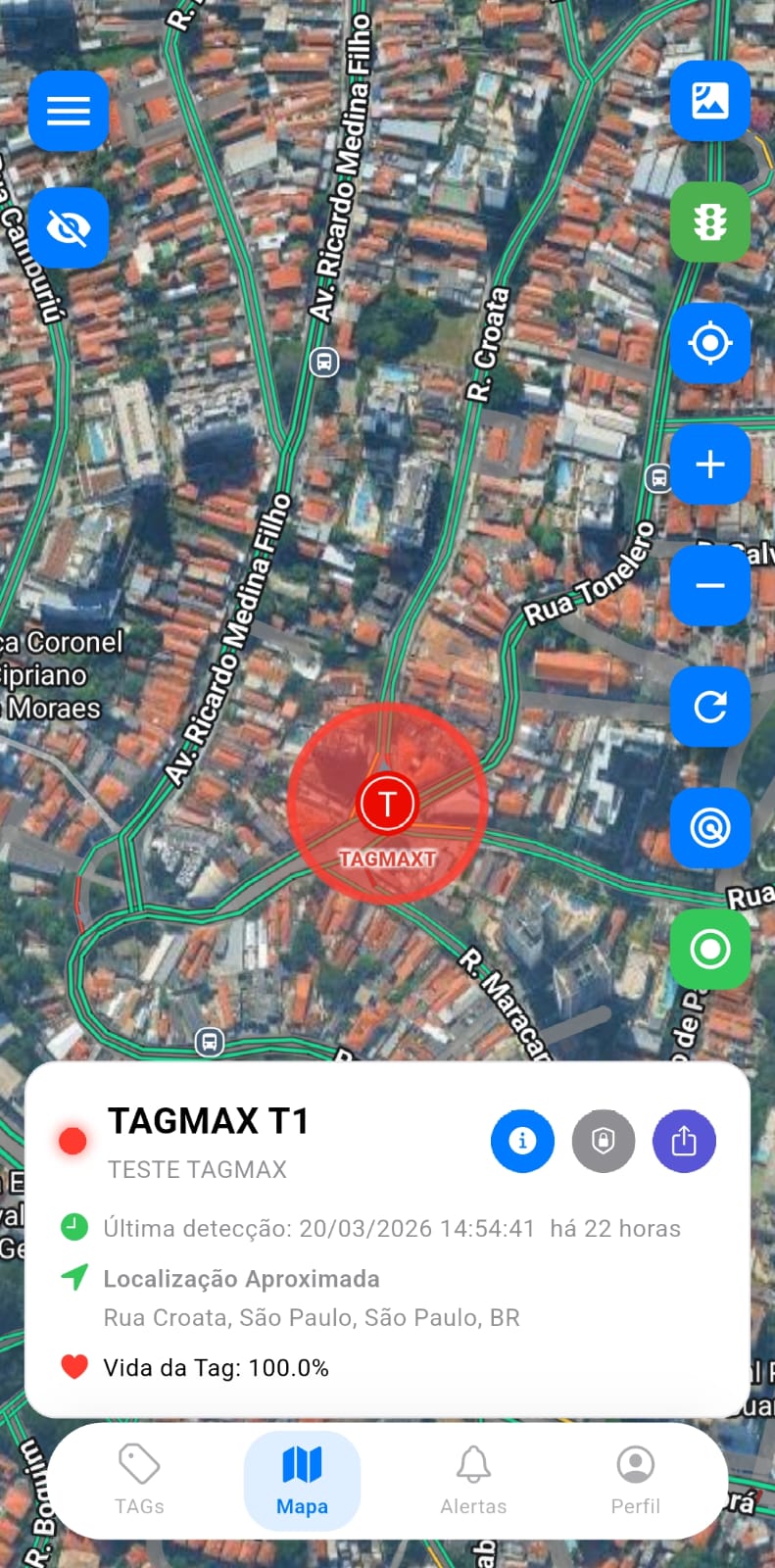Open TAGMAX T1 details with the info icon
The width and height of the screenshot is (775, 1568).
pos(522,1141)
